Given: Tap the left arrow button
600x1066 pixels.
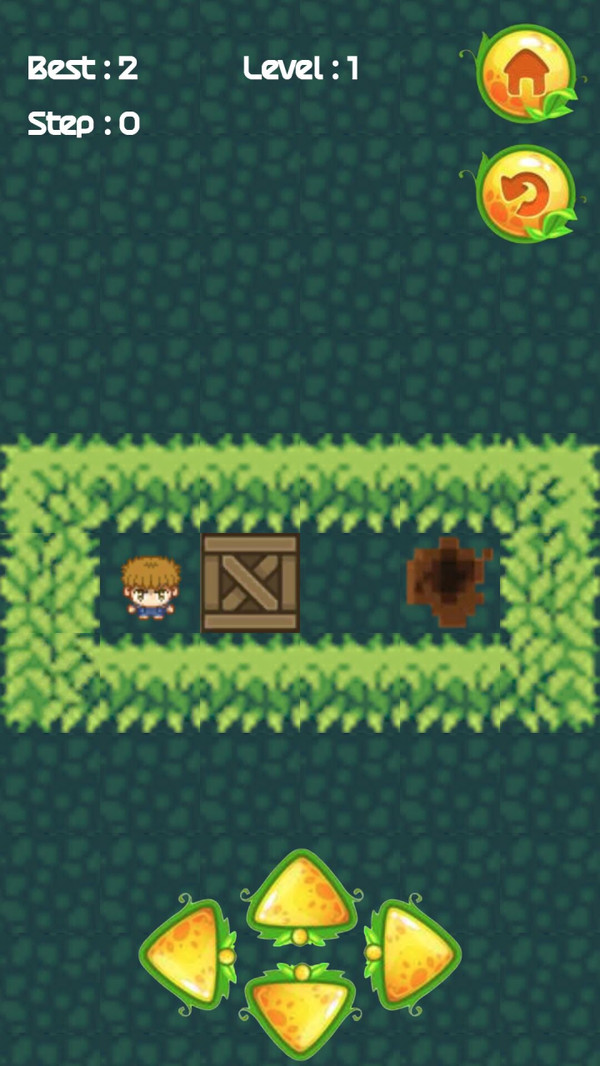Looking at the screenshot, I should (188, 955).
